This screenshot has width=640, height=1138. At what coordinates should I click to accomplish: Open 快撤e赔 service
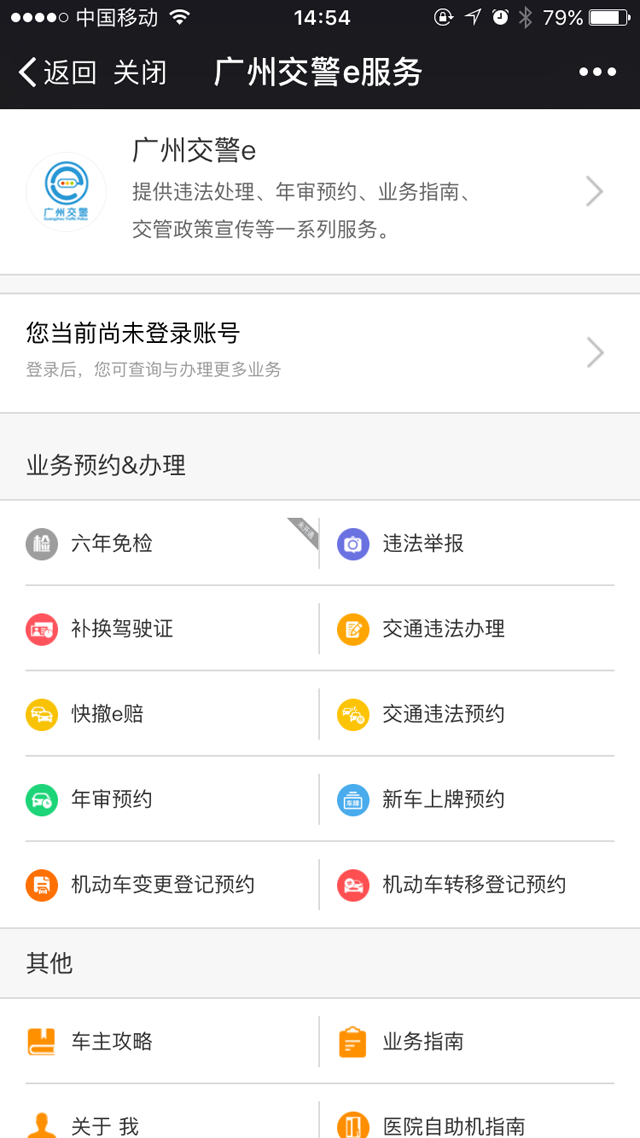(x=107, y=714)
